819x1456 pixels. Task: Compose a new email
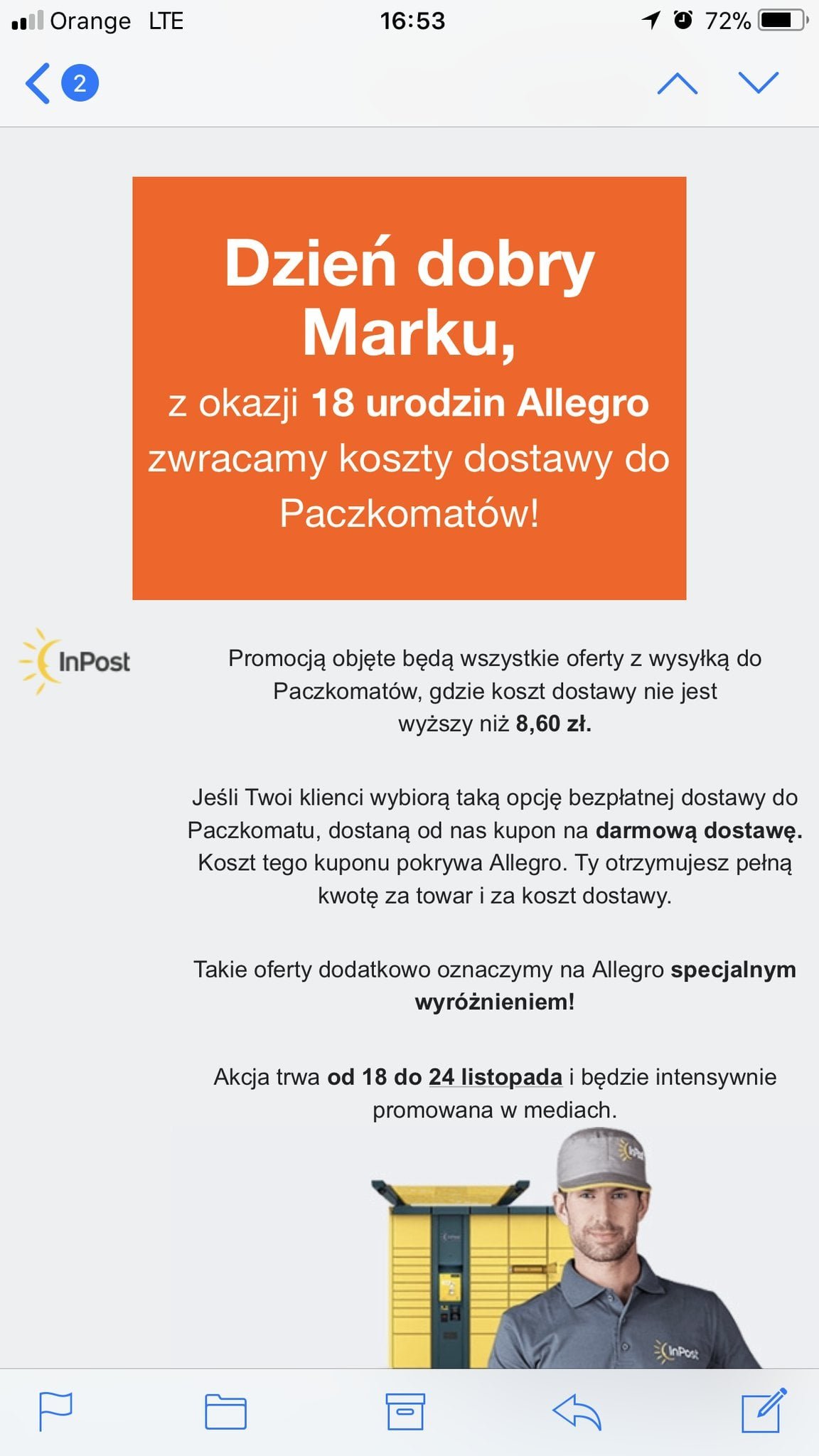764,1410
